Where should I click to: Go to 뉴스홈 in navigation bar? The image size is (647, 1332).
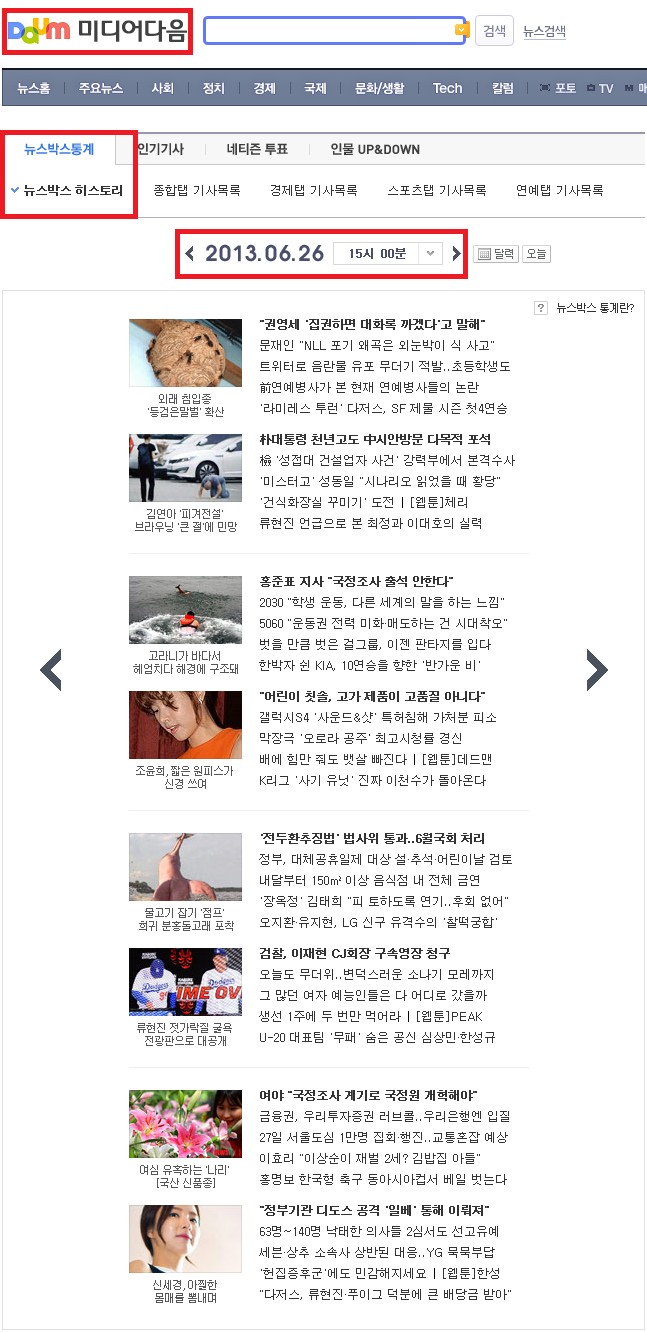(34, 88)
